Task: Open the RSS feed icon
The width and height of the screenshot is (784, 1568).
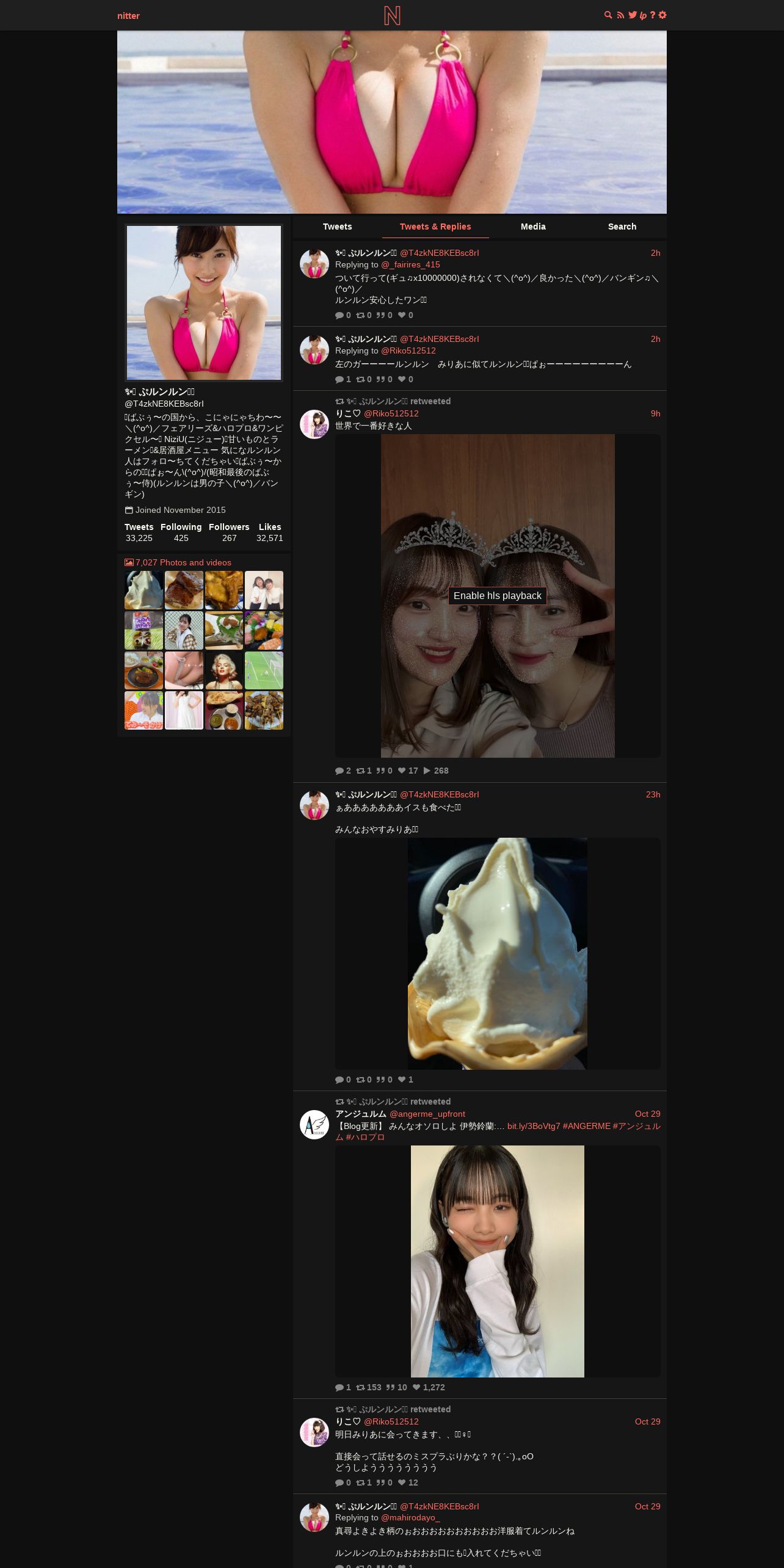Action: pos(620,15)
